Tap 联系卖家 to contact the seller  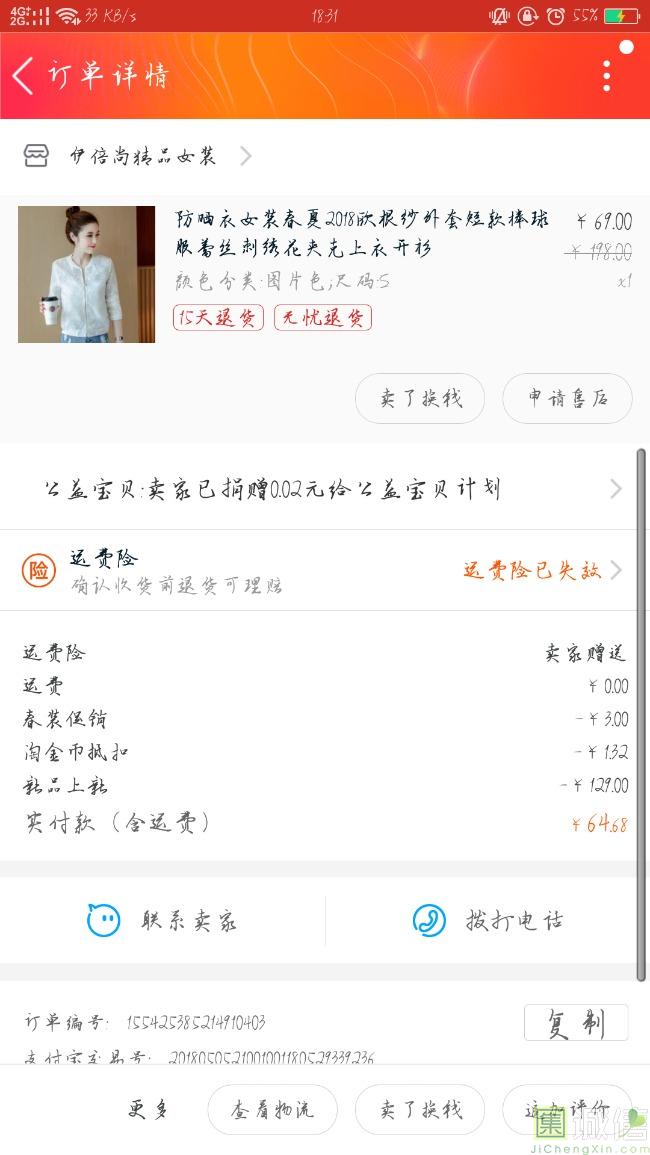coord(162,920)
